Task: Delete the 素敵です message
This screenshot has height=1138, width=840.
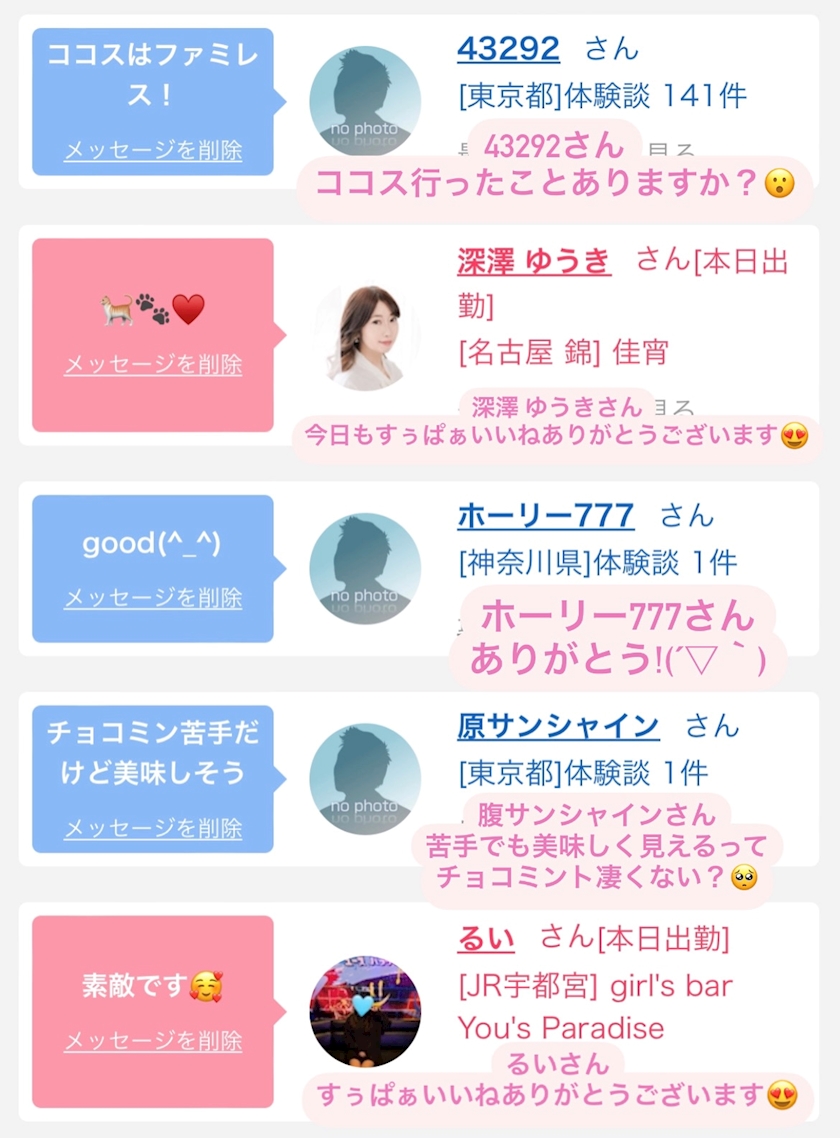Action: [x=153, y=1041]
